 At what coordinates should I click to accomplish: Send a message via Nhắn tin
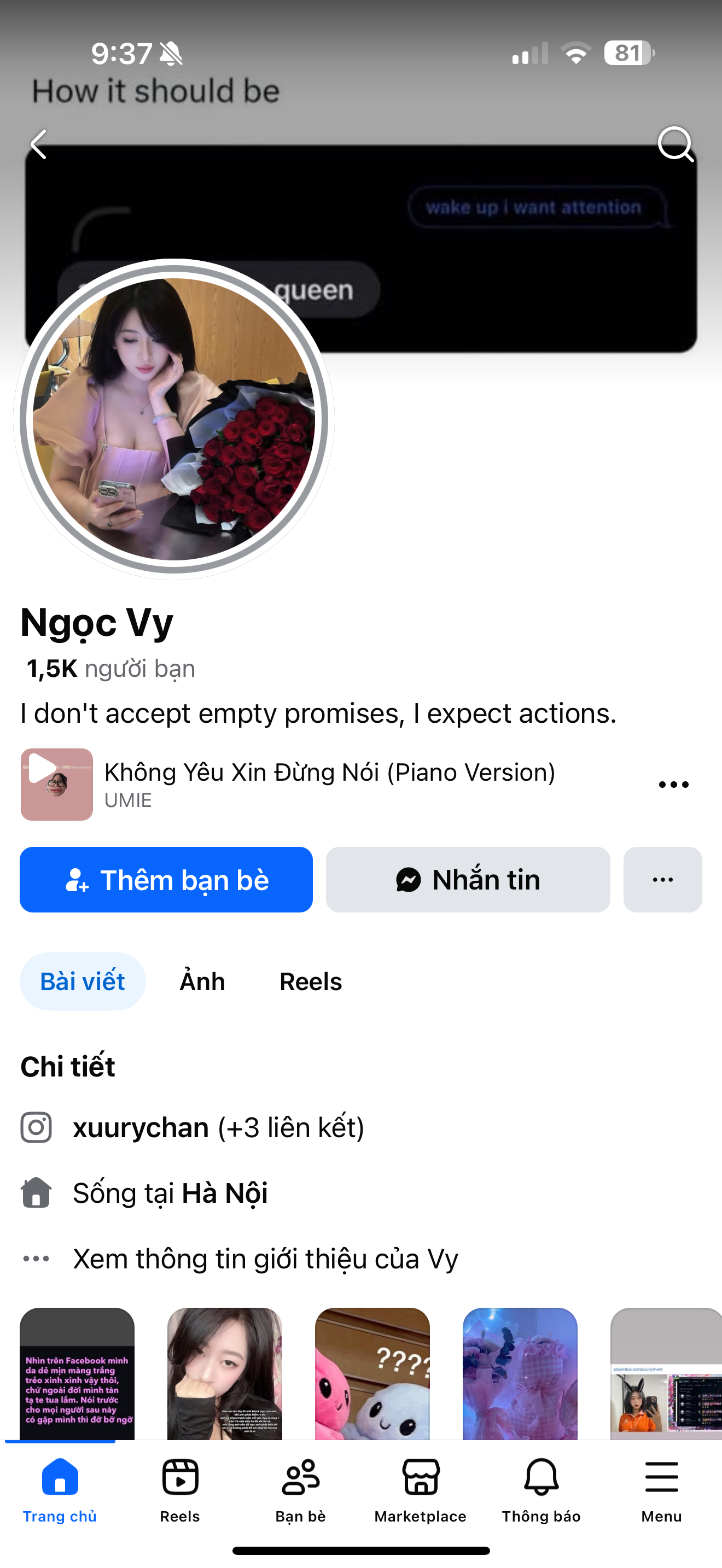[468, 880]
